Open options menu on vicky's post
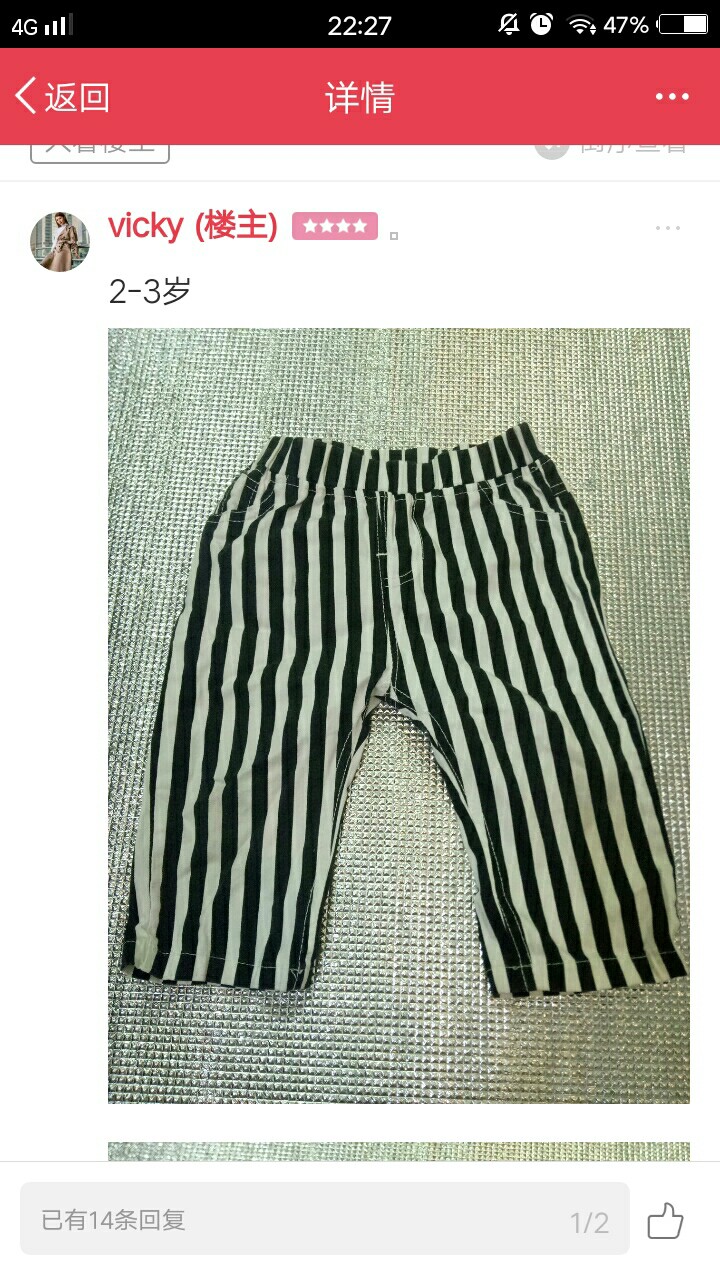This screenshot has height=1280, width=720. coord(668,228)
